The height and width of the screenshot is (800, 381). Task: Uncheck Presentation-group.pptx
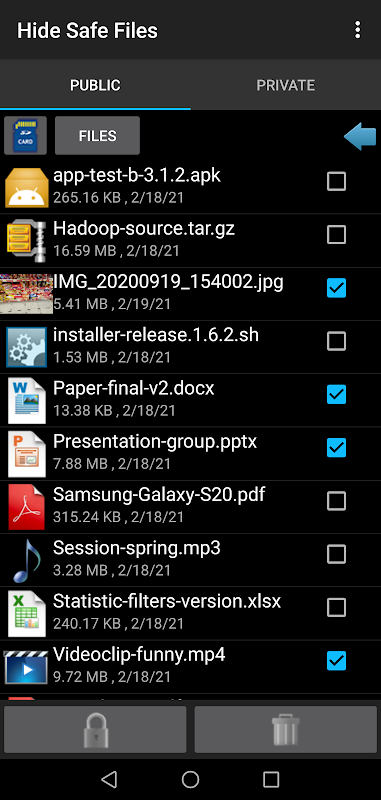[x=336, y=447]
